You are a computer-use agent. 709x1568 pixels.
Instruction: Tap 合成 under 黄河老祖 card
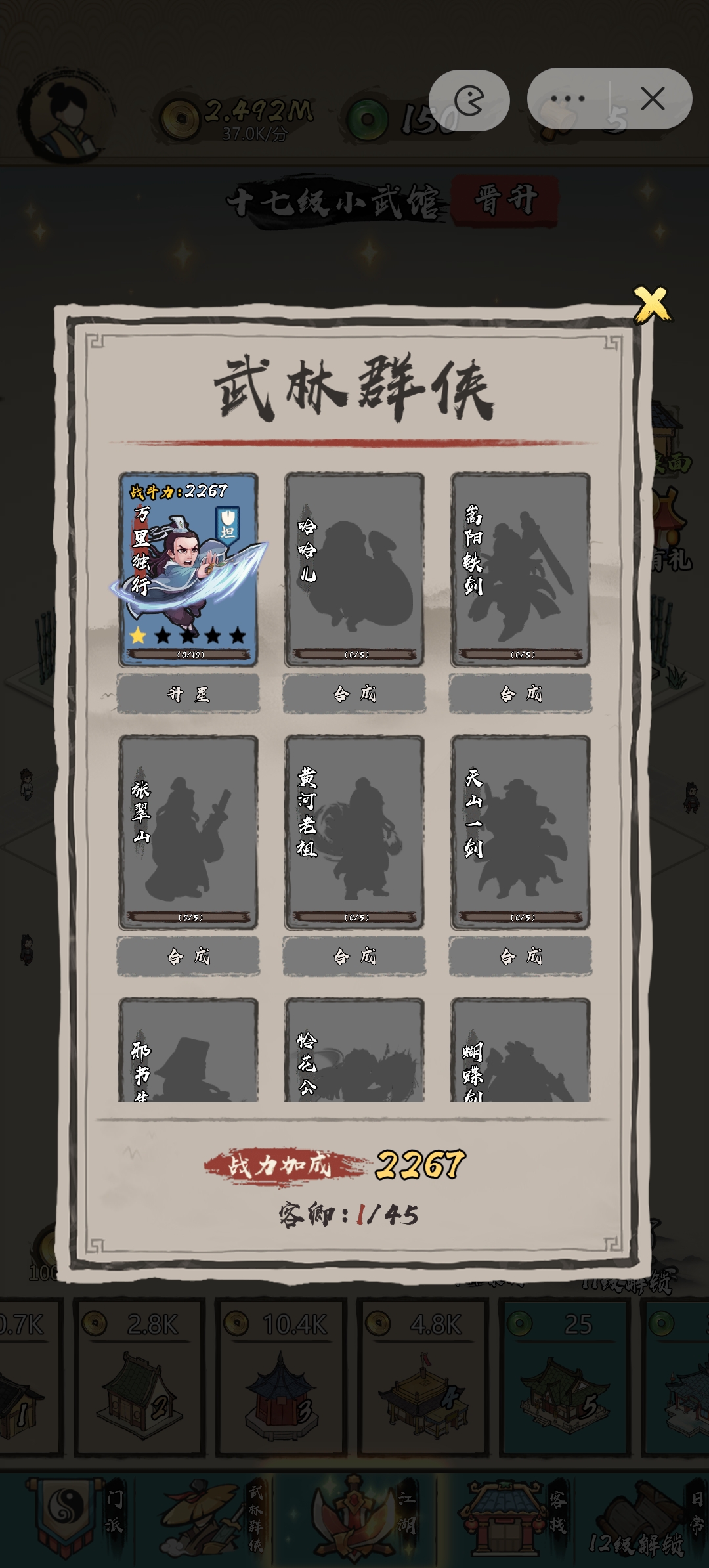pyautogui.click(x=354, y=956)
